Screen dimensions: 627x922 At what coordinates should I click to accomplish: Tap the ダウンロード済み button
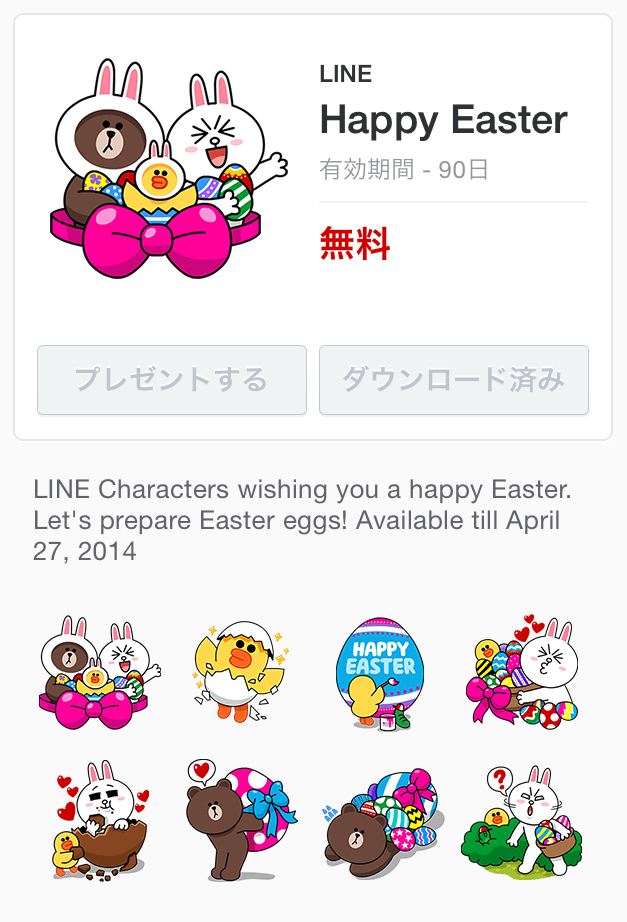453,380
